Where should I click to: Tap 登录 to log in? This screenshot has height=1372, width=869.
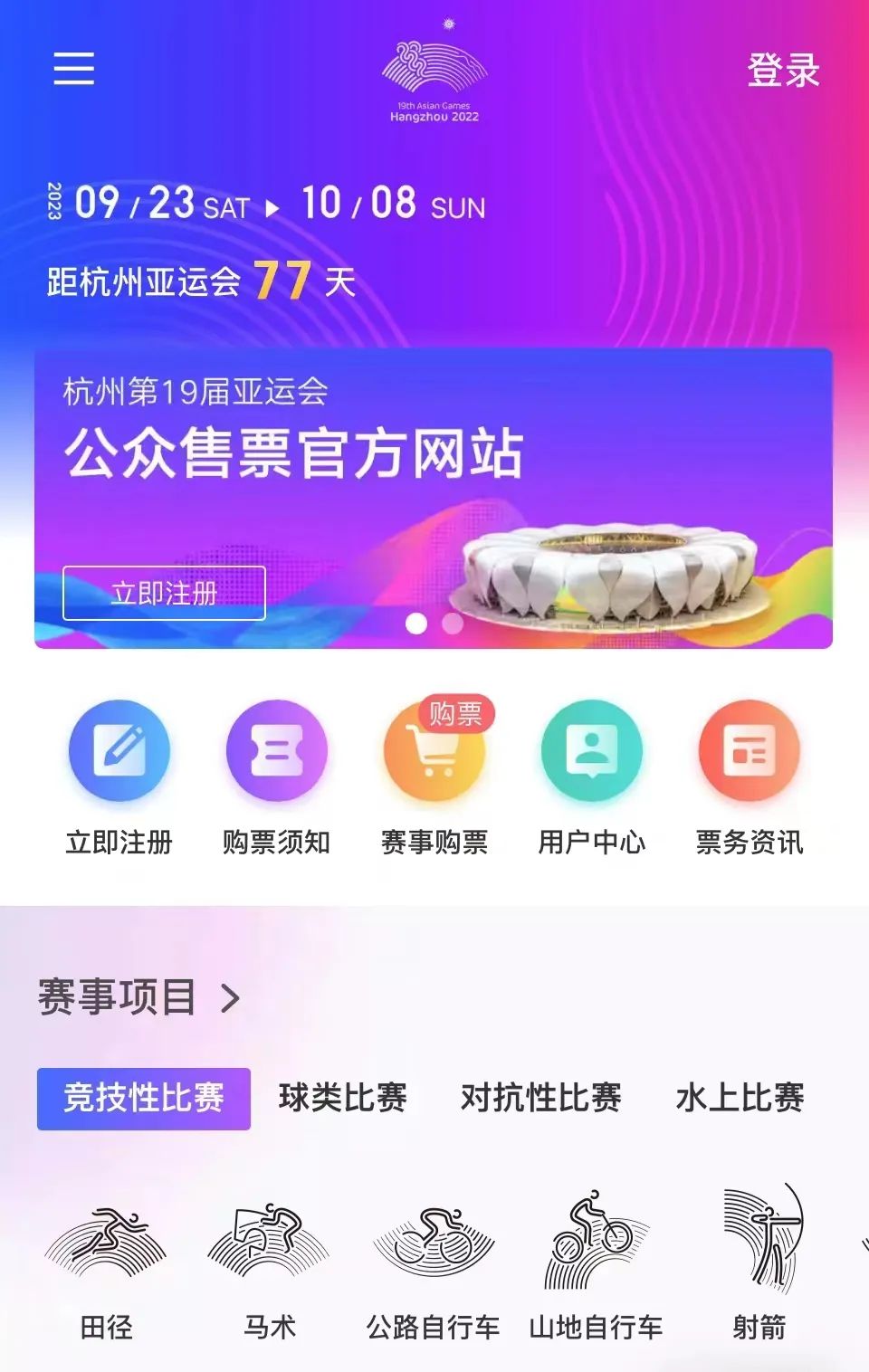click(x=783, y=71)
